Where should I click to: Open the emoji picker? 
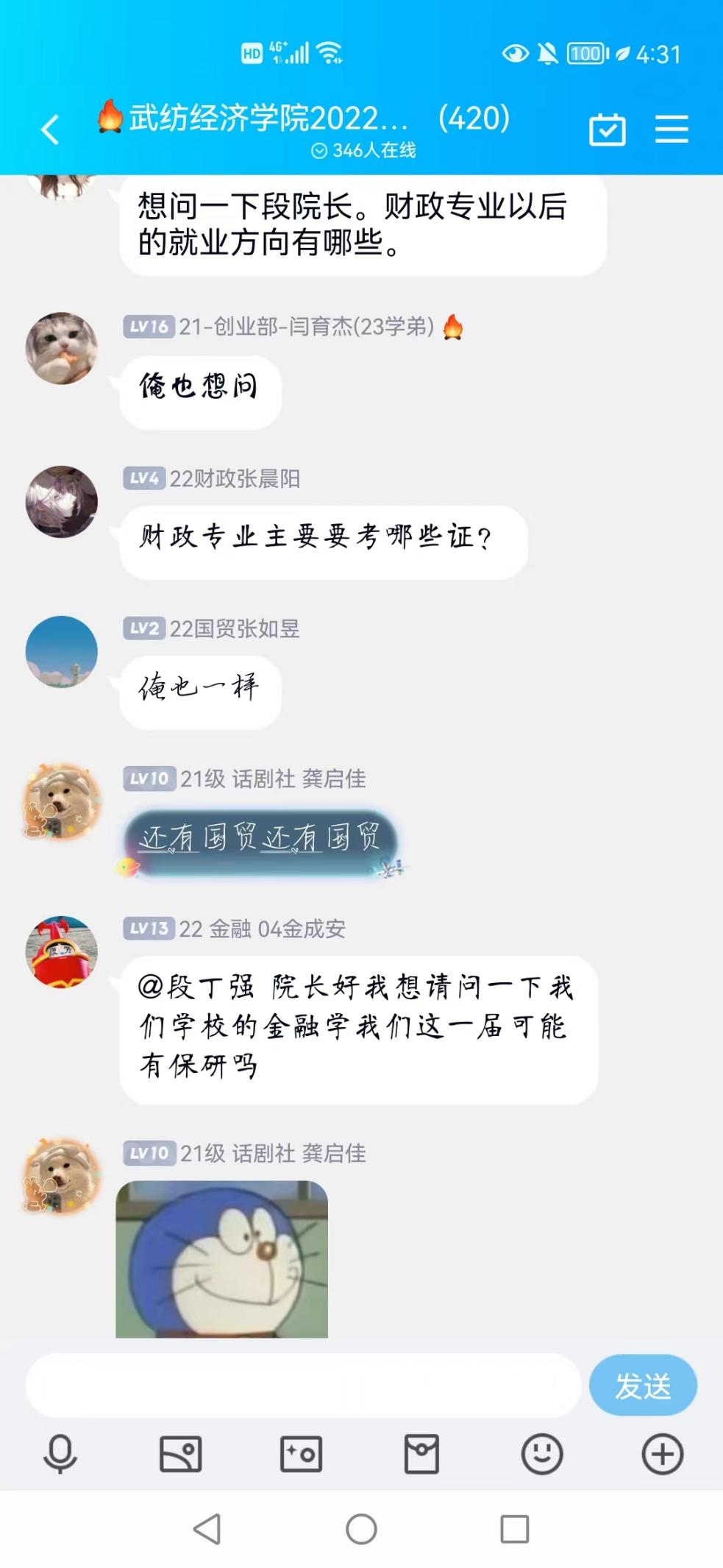542,1454
